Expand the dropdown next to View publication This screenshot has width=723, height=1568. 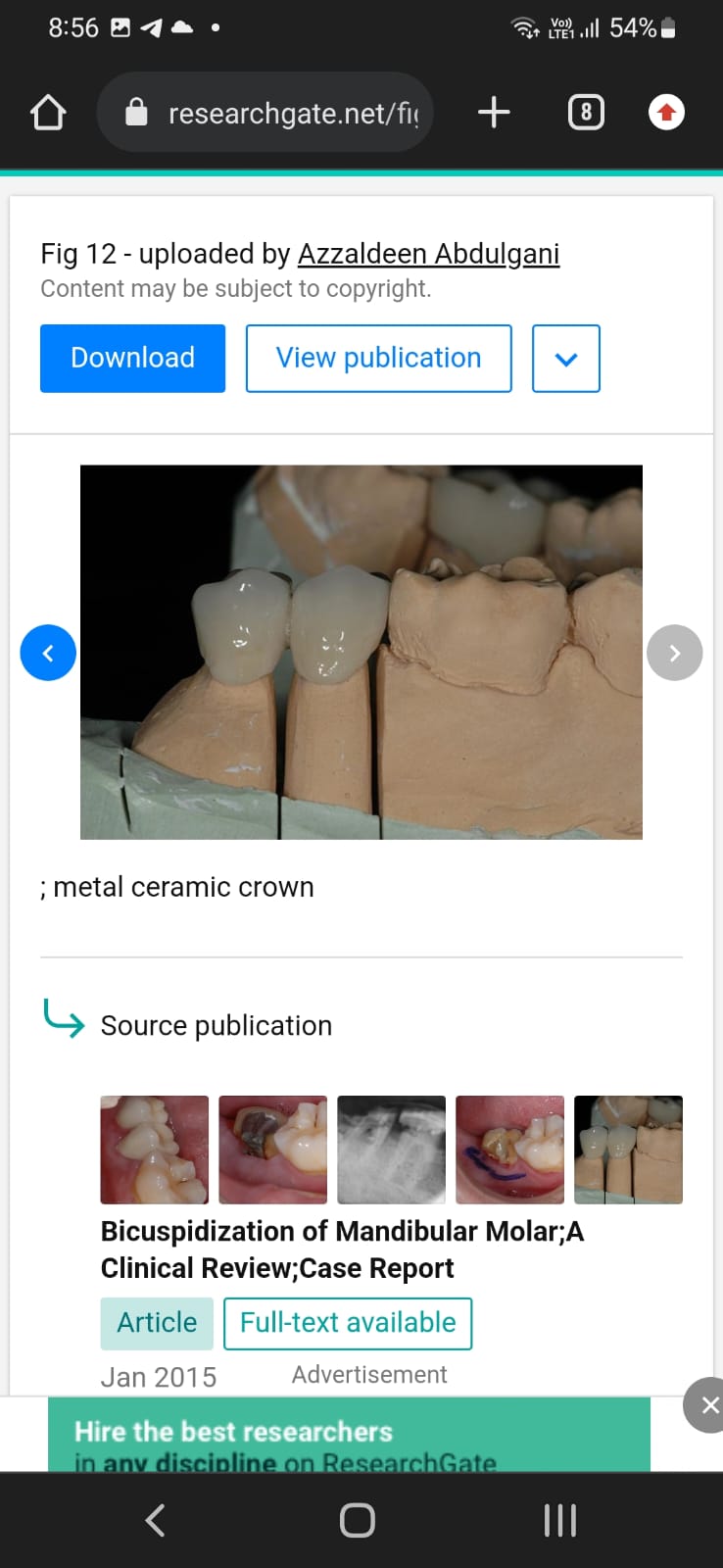565,359
